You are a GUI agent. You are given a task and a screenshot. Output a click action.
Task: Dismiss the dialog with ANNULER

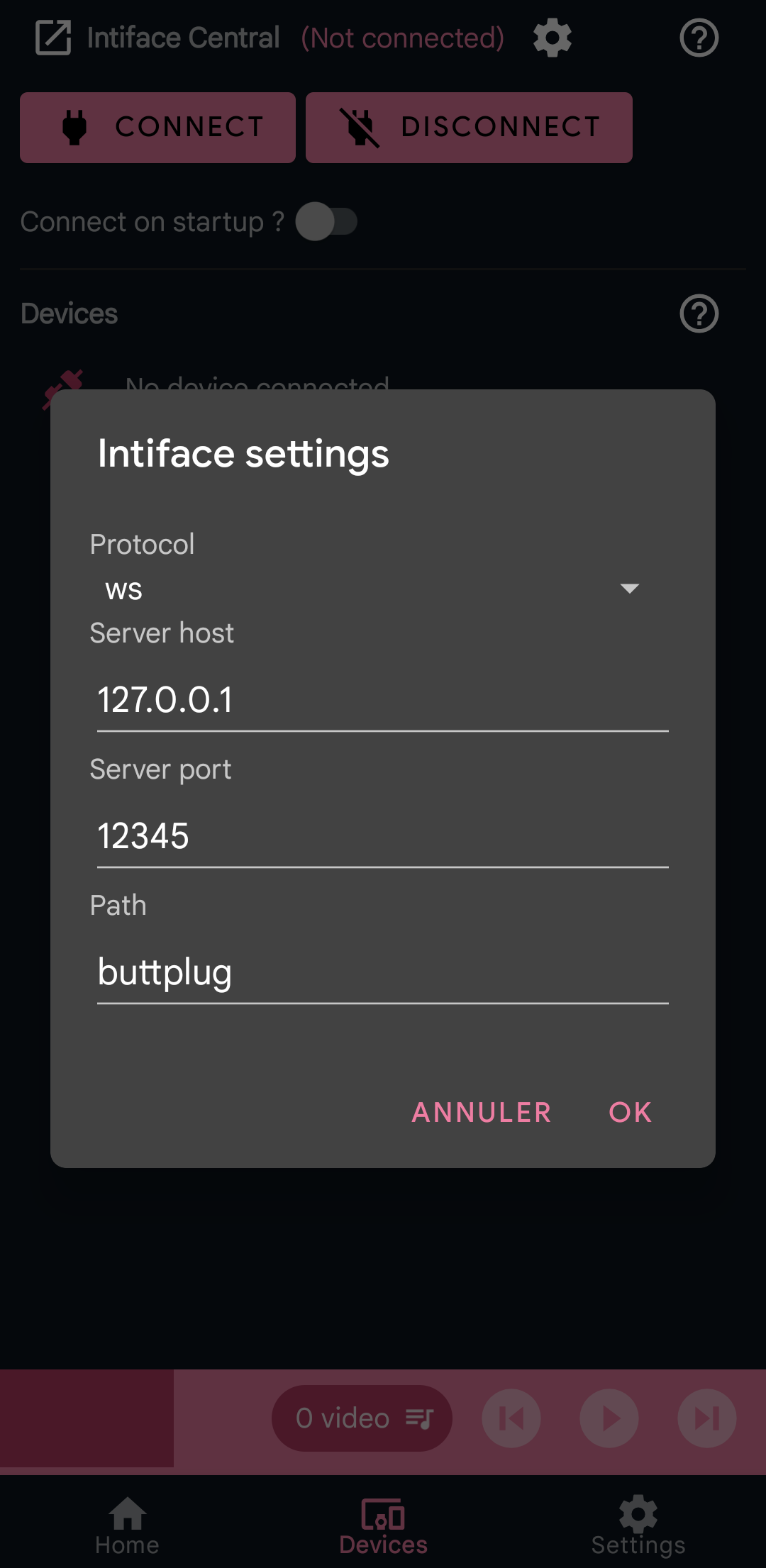point(481,1112)
